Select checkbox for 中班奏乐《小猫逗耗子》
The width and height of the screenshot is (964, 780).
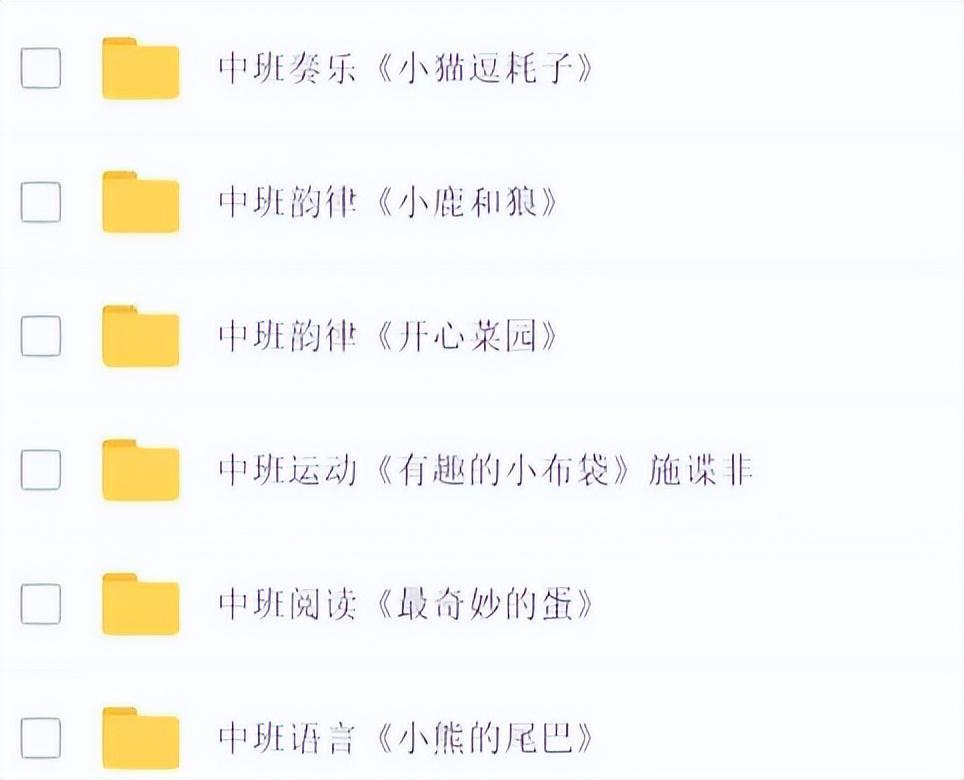tap(41, 69)
